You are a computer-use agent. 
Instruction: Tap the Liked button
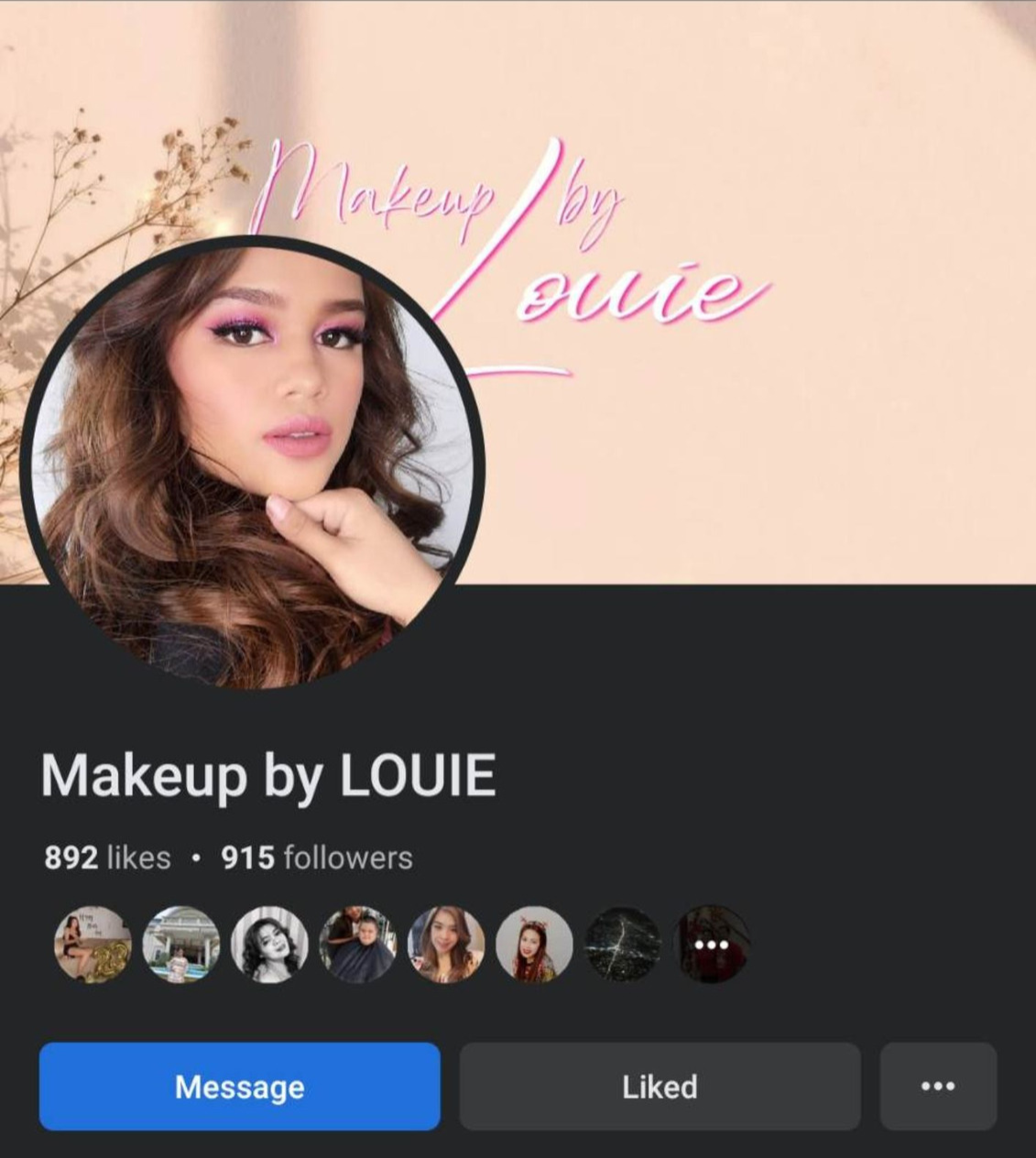tap(660, 1087)
